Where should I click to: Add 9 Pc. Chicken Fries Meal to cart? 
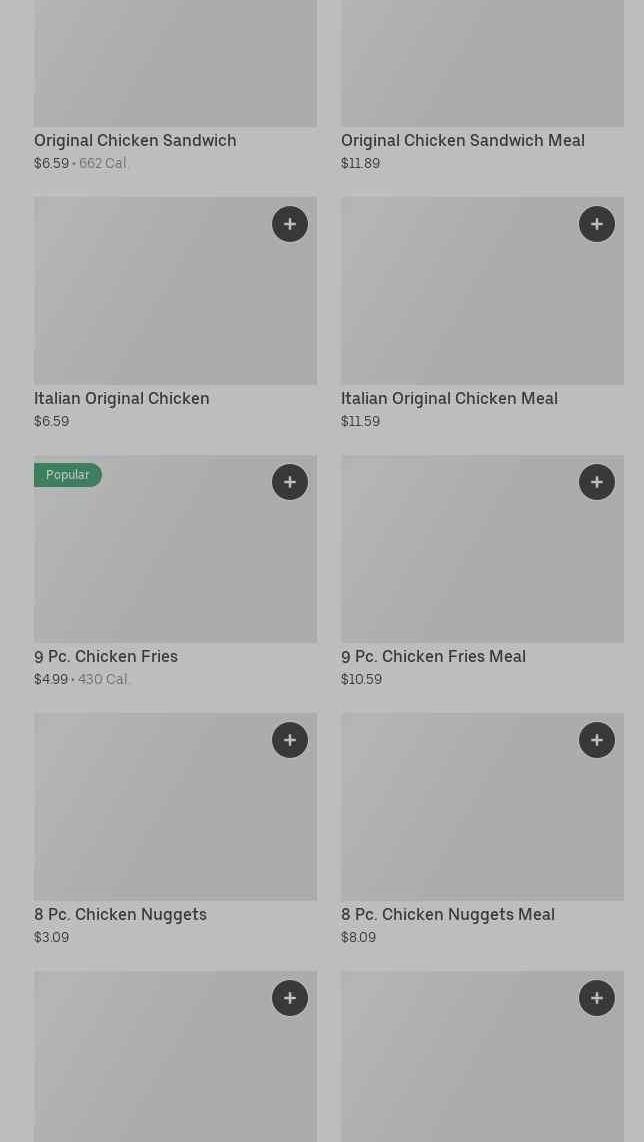click(x=597, y=482)
